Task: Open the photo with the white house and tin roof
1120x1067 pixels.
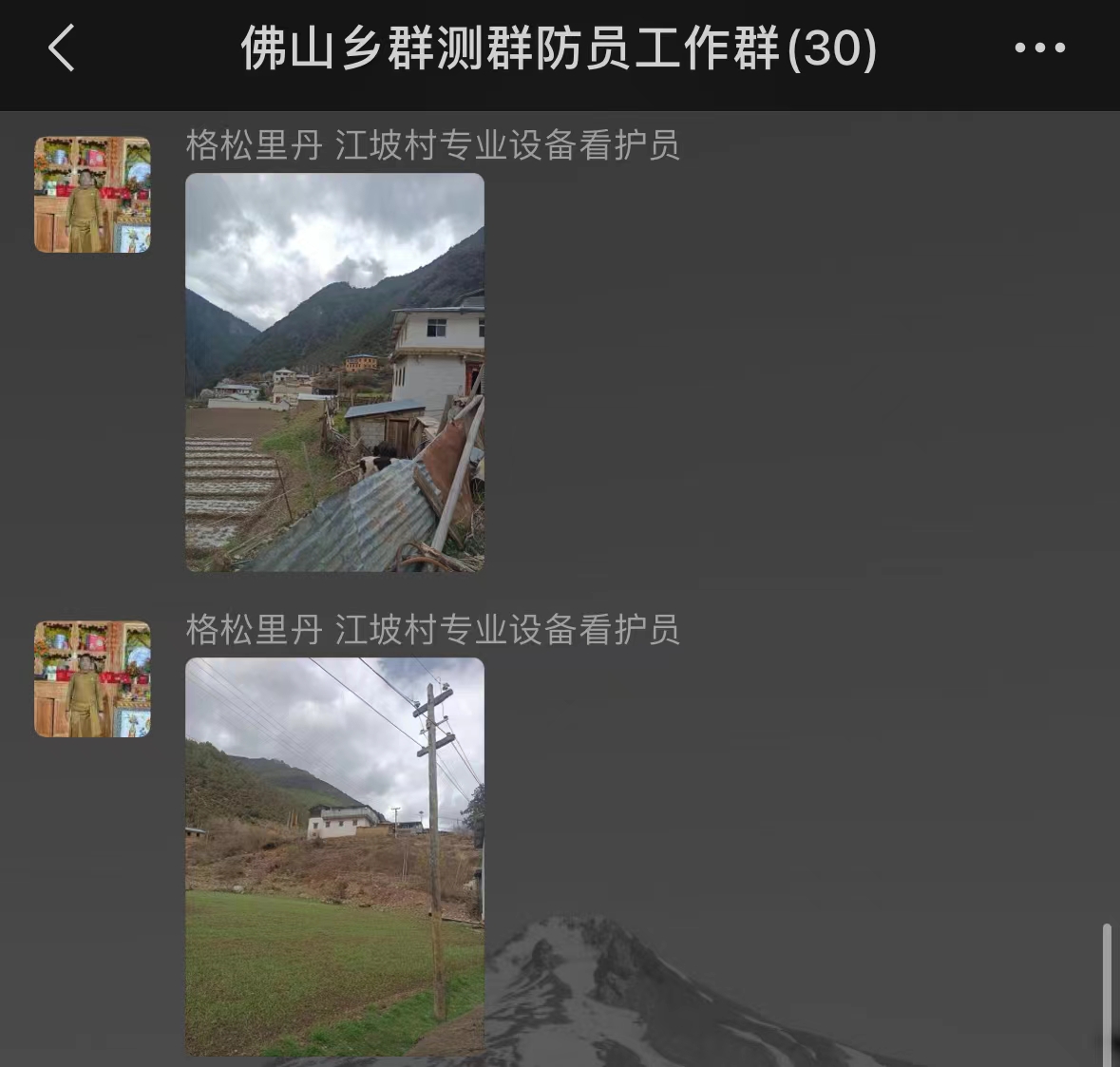Action: pyautogui.click(x=334, y=372)
